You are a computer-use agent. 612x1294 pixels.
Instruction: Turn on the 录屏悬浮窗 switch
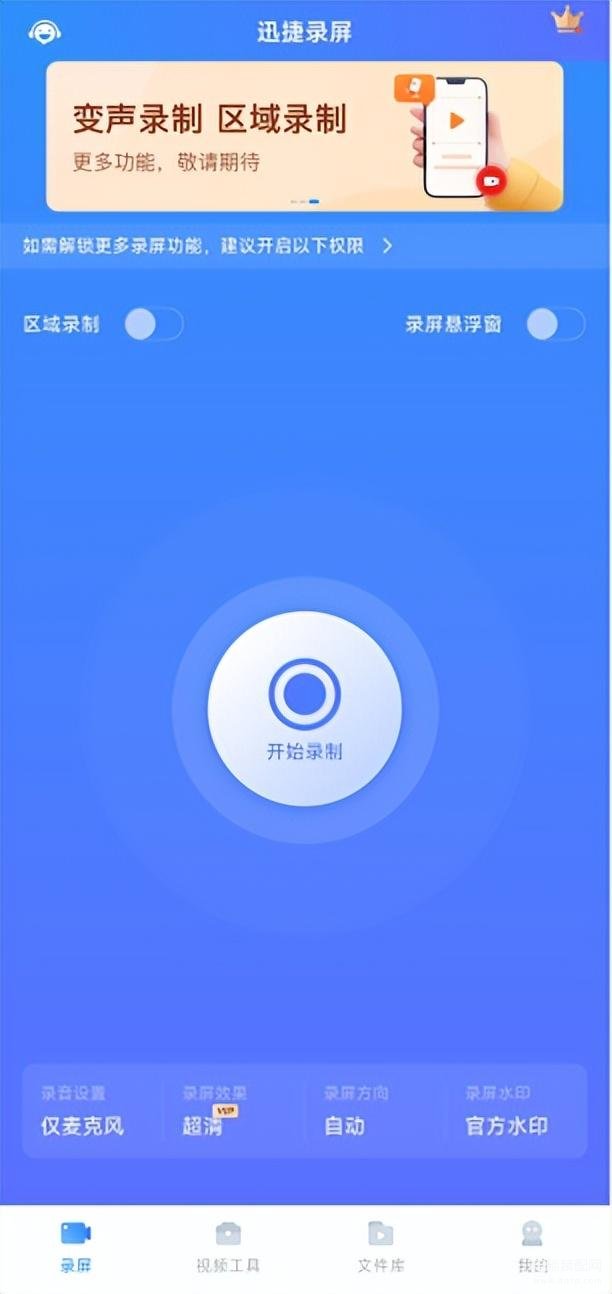(x=556, y=324)
